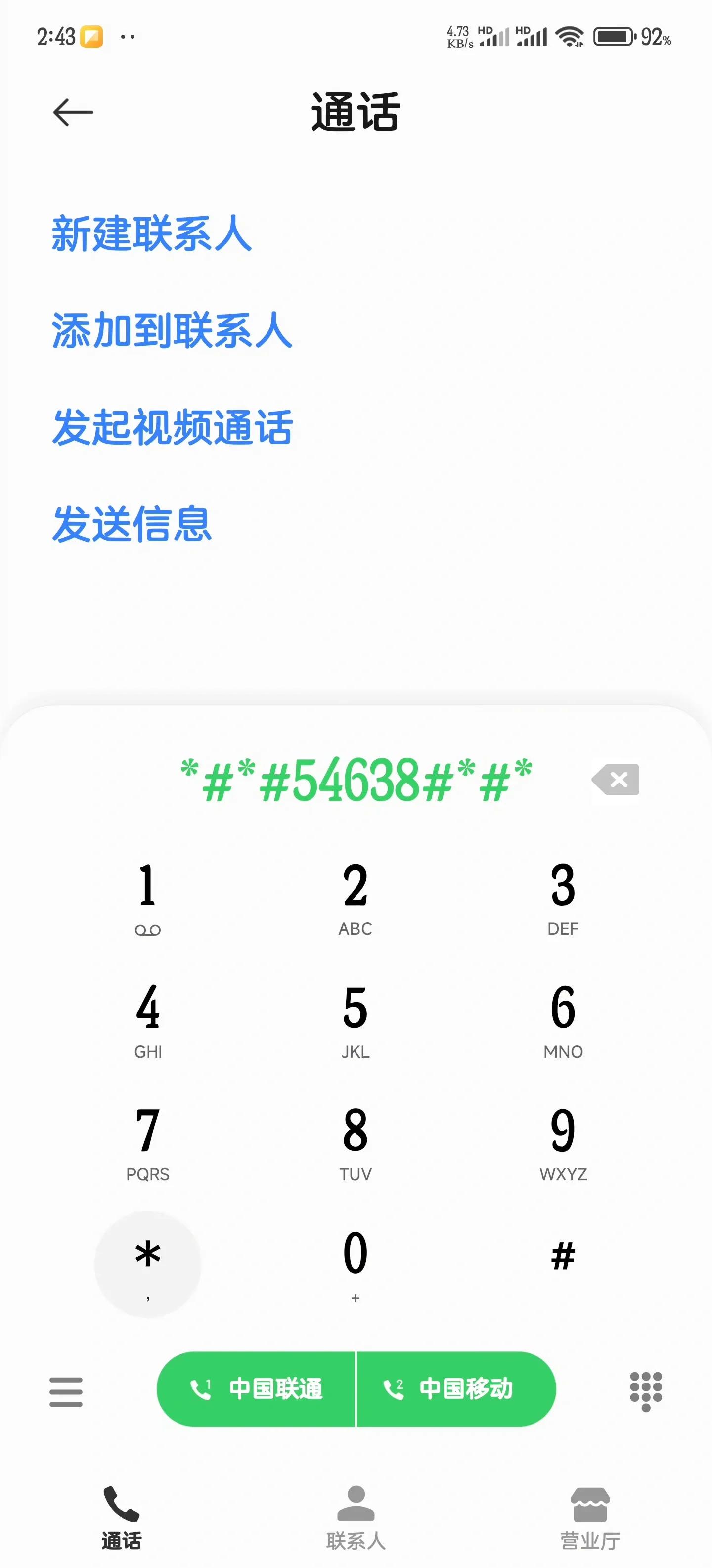The image size is (712, 1568).
Task: Call using SIM 1 中国联通
Action: click(257, 1389)
